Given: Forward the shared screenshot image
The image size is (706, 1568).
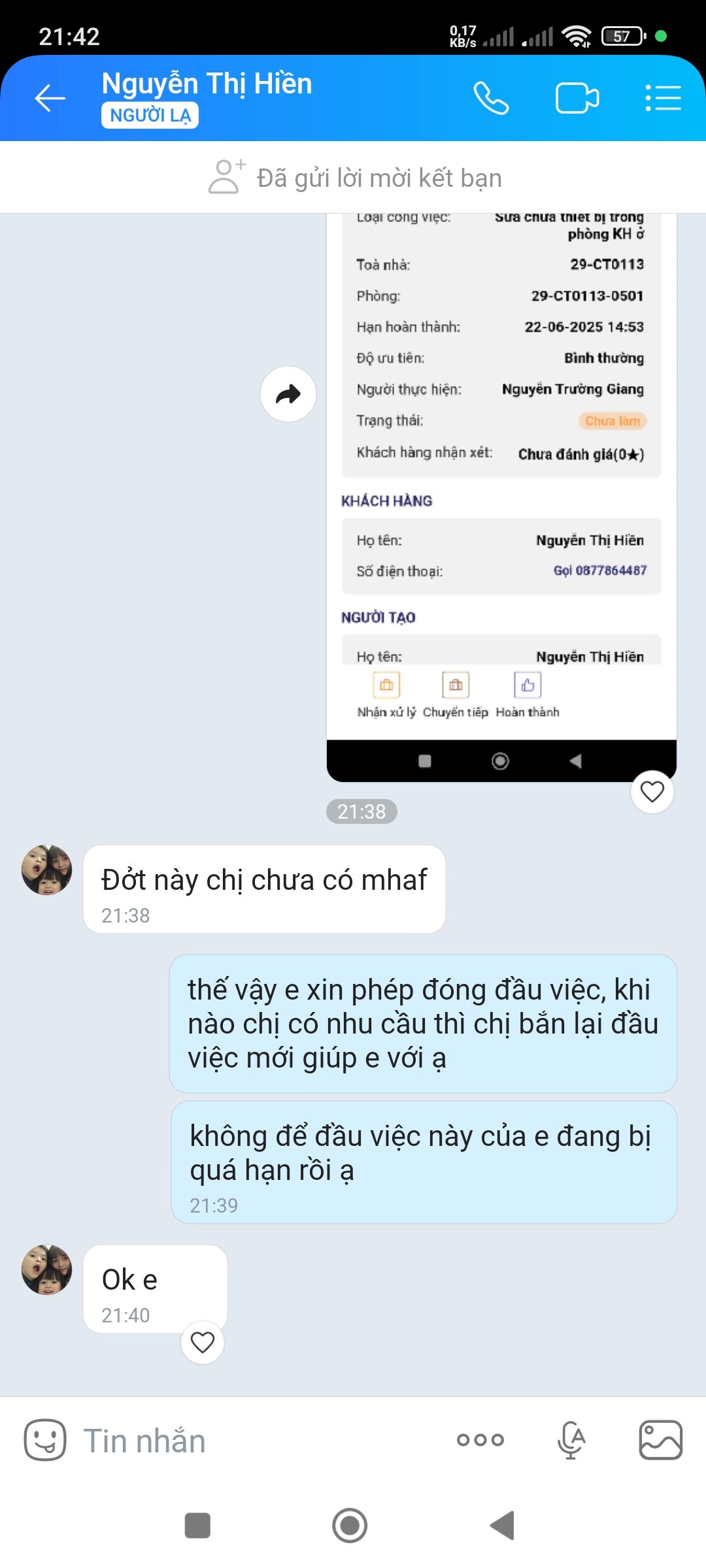Looking at the screenshot, I should tap(288, 394).
